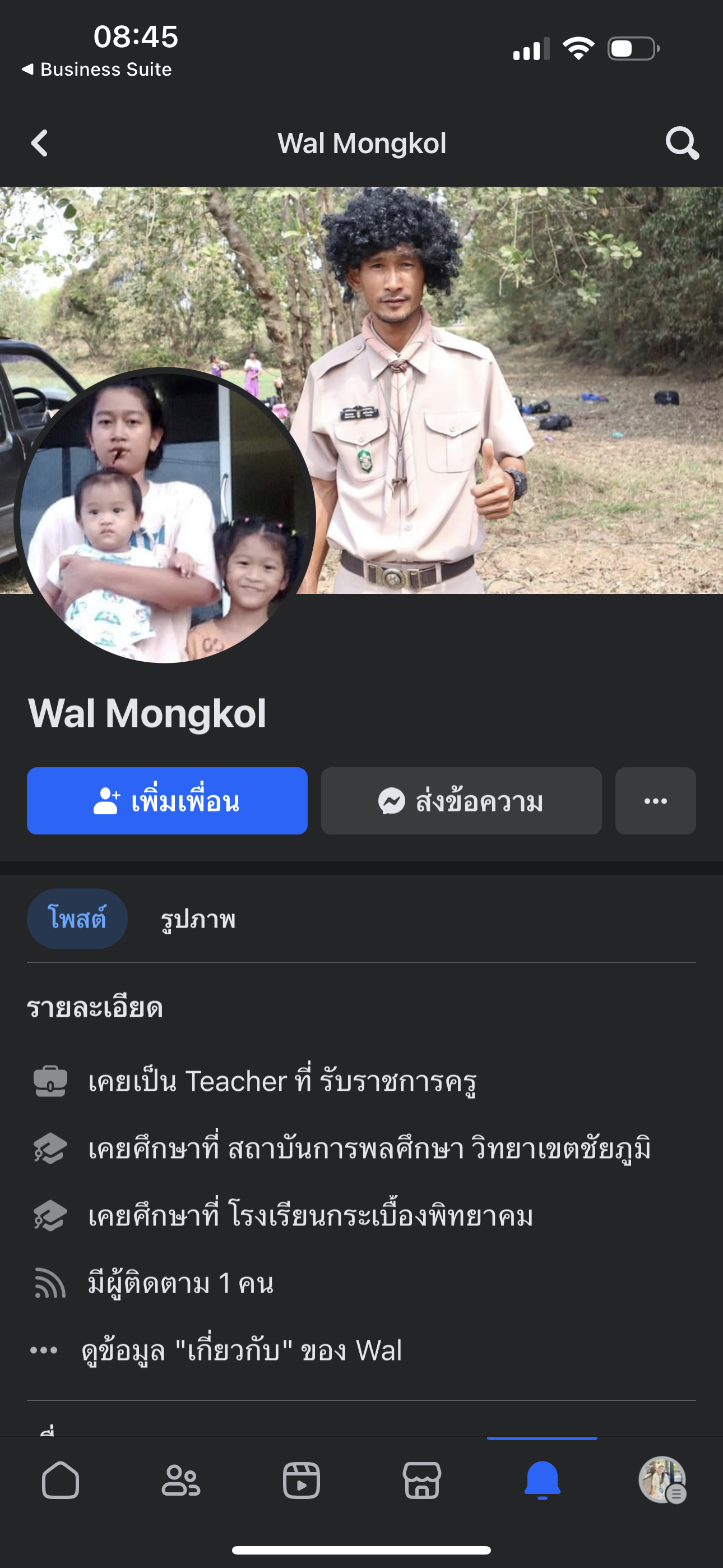Open the profile menu avatar tab

click(x=662, y=1480)
